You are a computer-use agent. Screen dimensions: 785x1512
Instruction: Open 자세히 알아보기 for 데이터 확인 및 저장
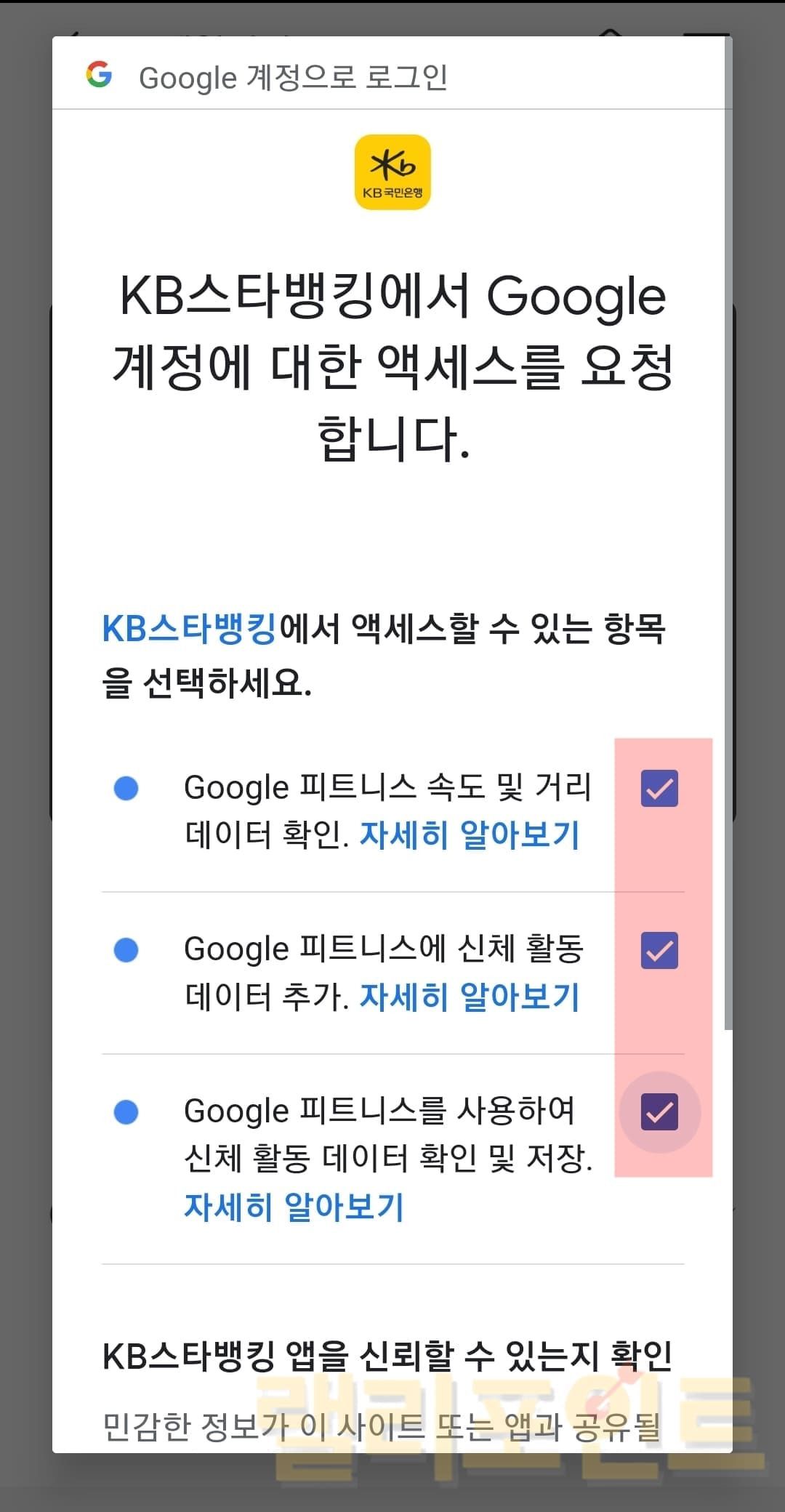point(294,1207)
